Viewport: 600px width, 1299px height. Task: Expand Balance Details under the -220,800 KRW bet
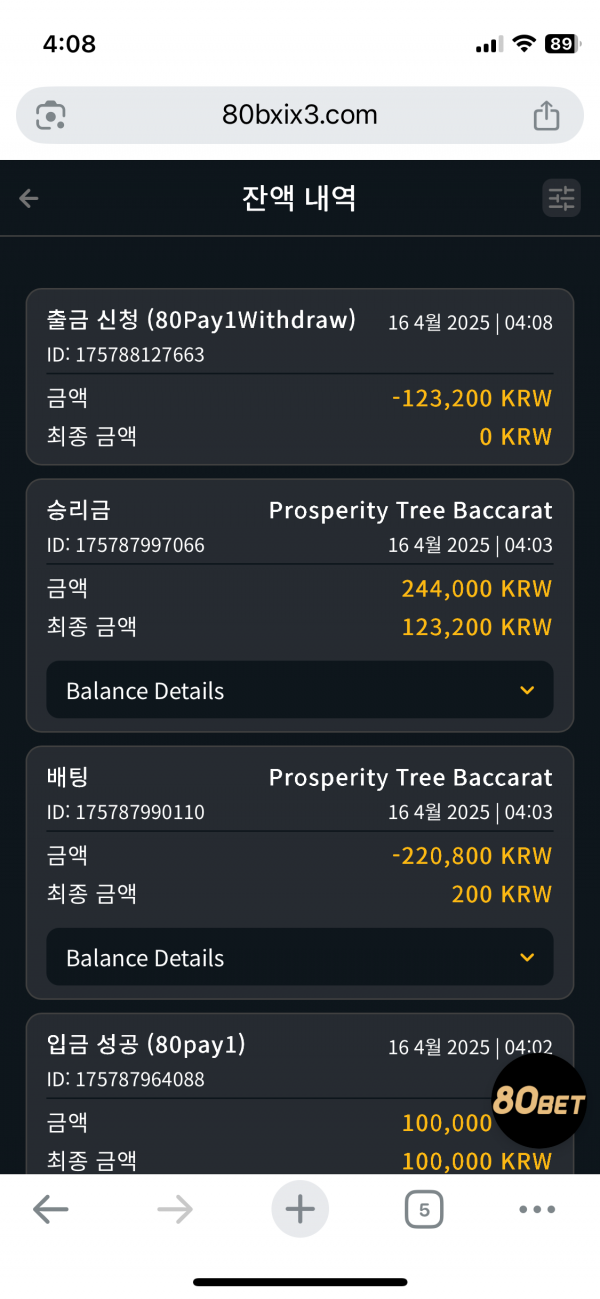coord(300,957)
